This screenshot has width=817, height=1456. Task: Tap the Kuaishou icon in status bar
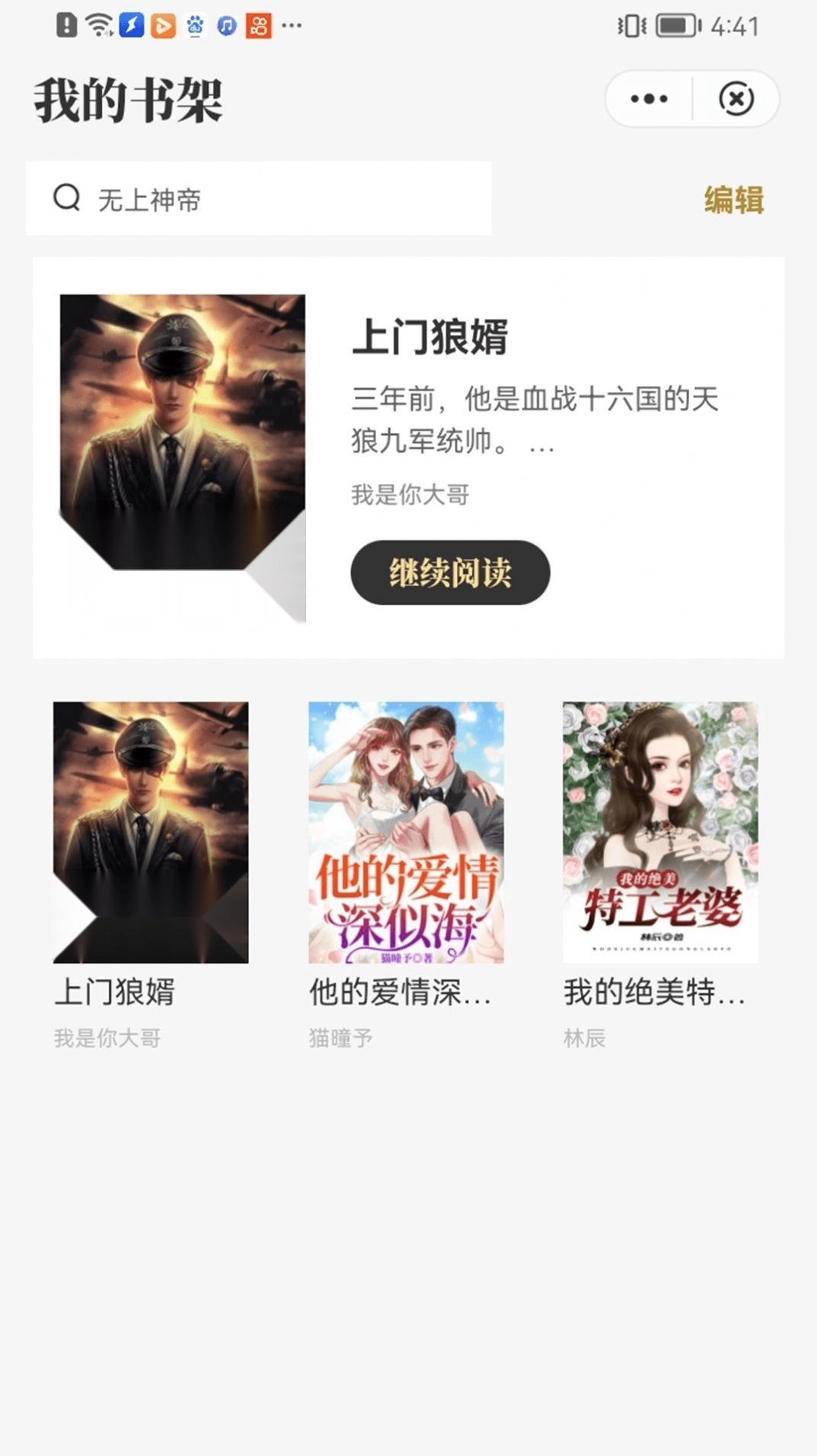[x=259, y=24]
